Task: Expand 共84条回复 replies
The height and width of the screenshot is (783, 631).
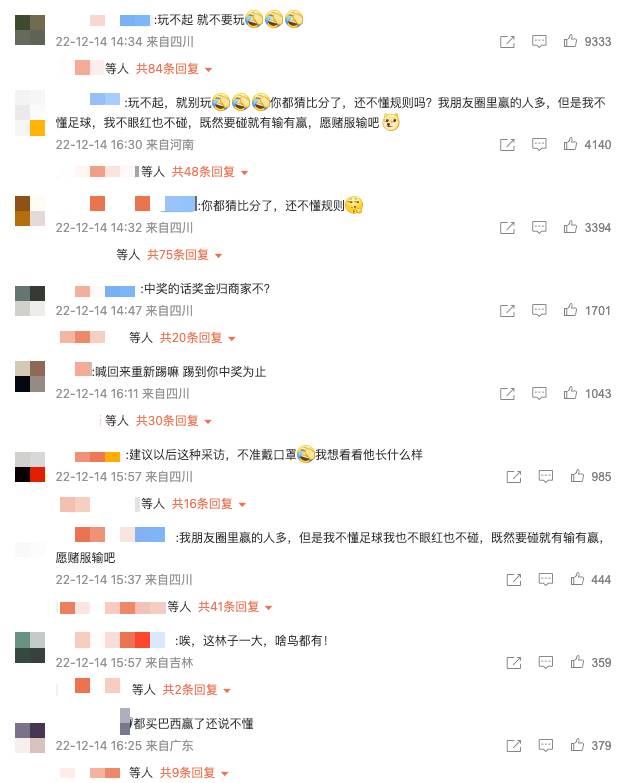Action: click(x=174, y=69)
